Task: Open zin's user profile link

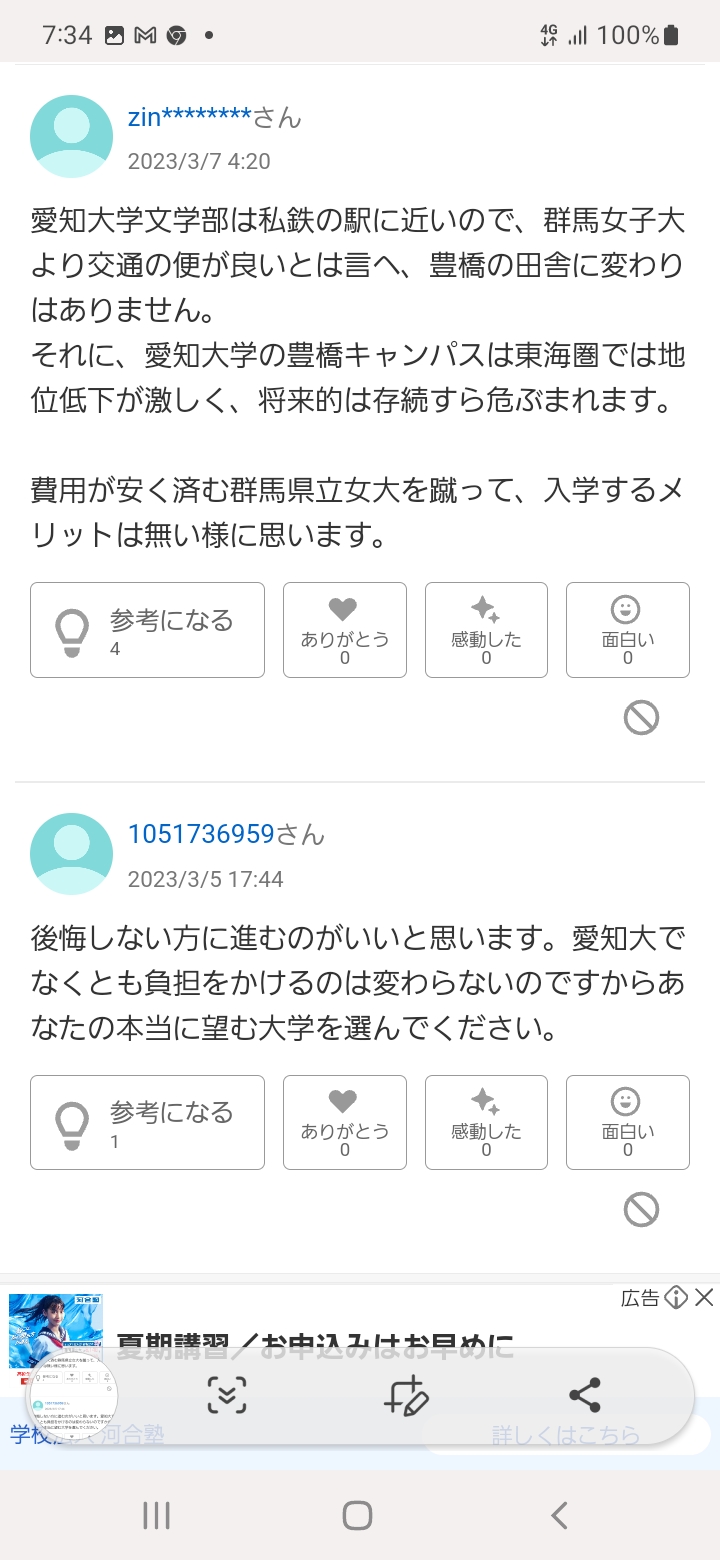Action: click(x=190, y=117)
